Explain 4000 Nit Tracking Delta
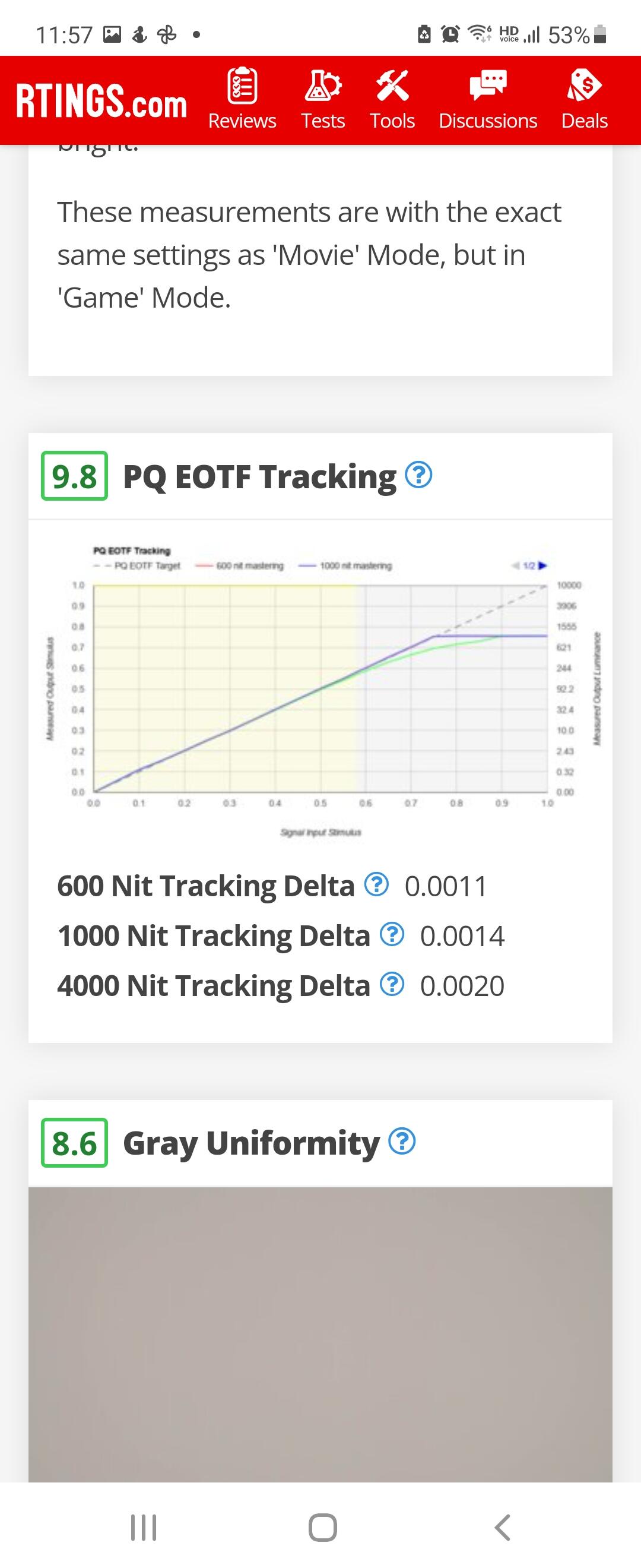Image resolution: width=641 pixels, height=1568 pixels. click(392, 984)
